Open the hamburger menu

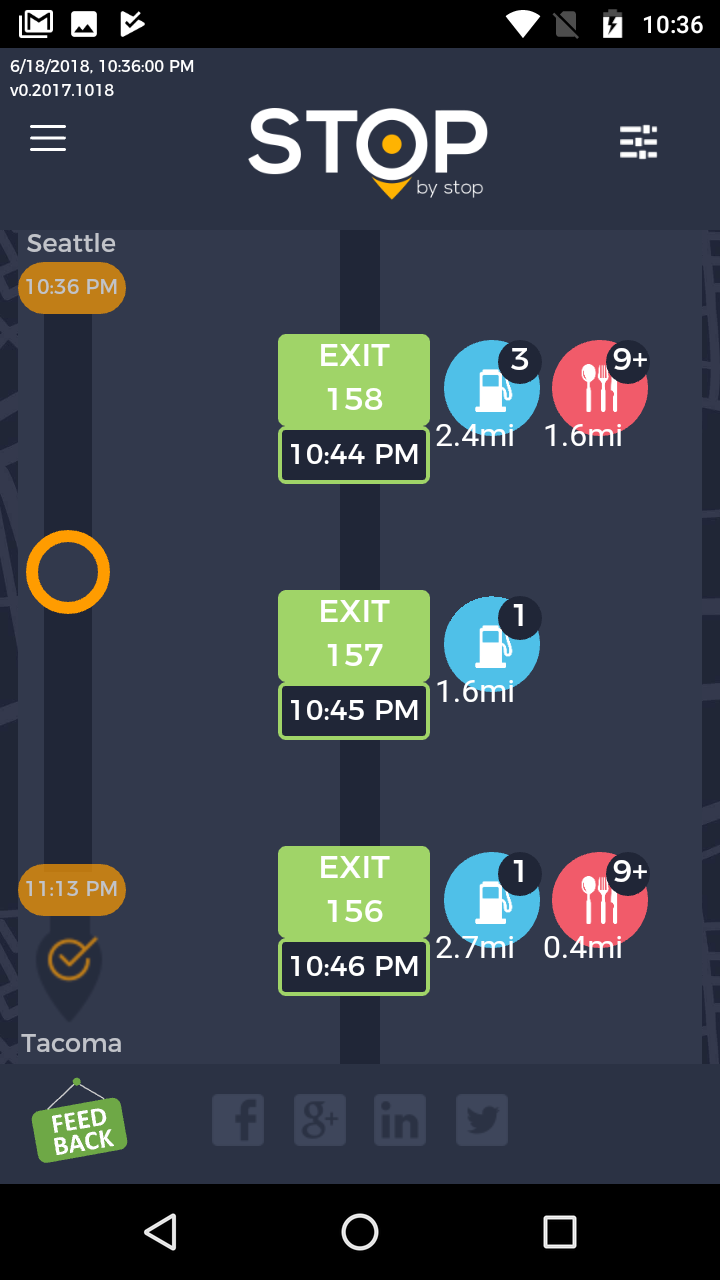[x=48, y=138]
